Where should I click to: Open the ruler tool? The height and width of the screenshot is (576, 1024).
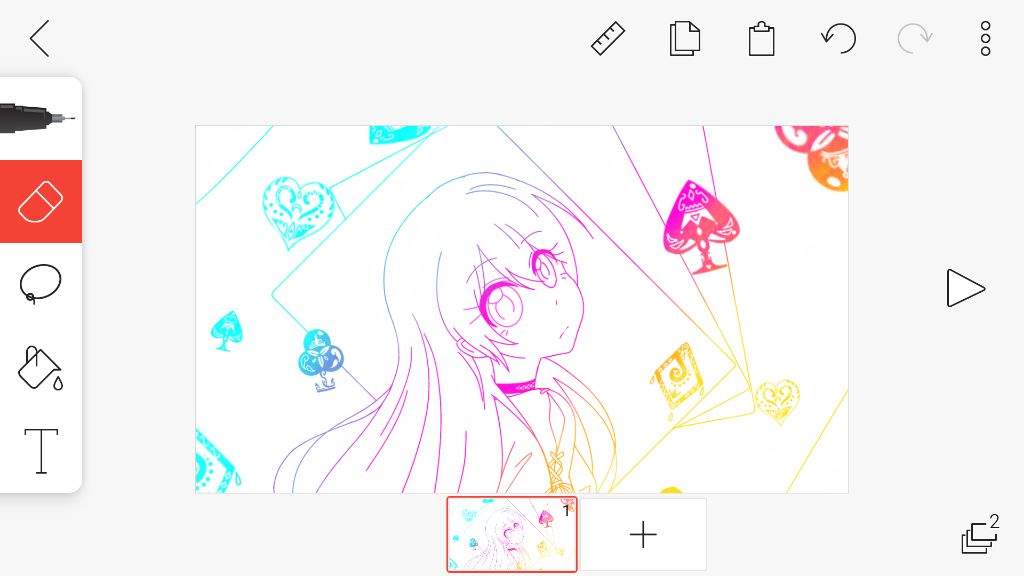coord(608,38)
